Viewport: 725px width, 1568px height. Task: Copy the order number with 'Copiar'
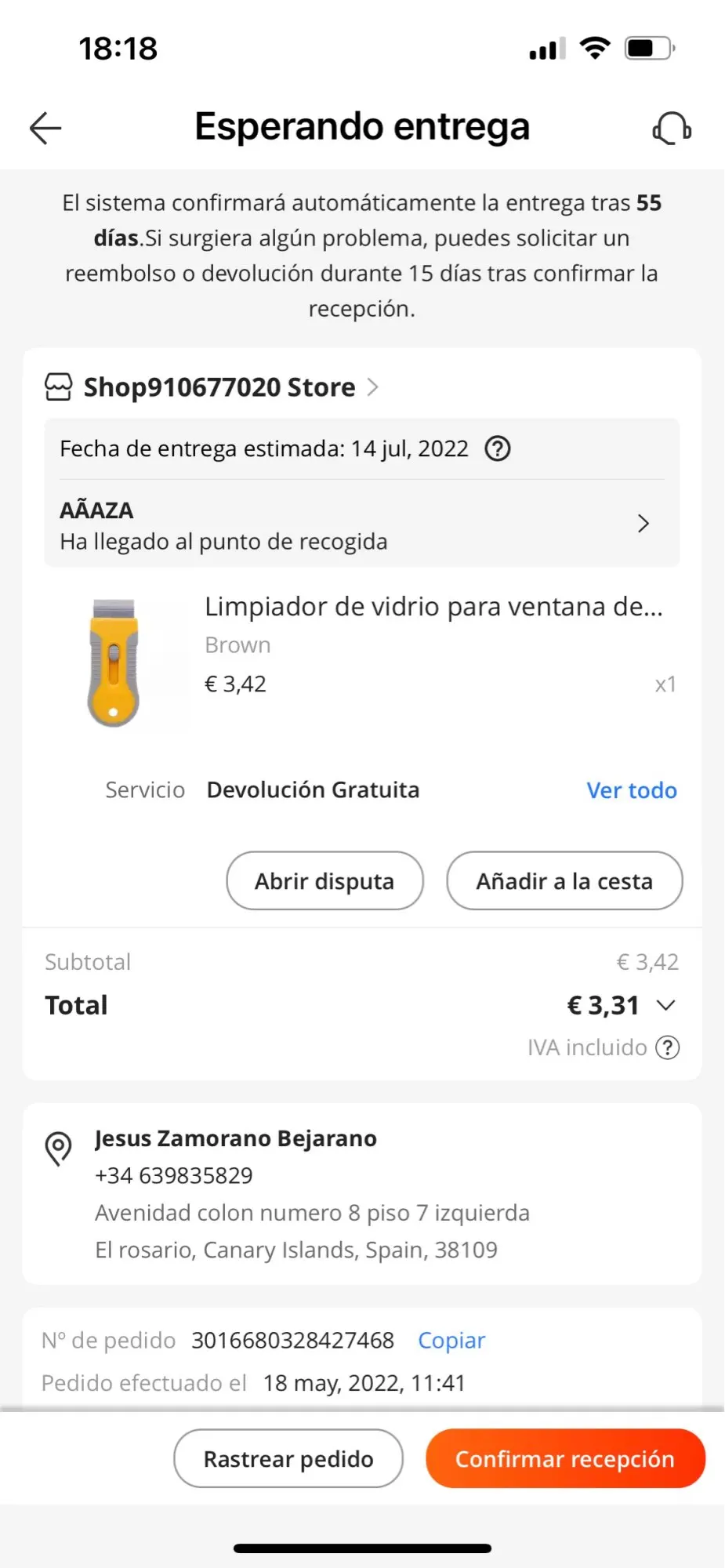(x=451, y=1341)
